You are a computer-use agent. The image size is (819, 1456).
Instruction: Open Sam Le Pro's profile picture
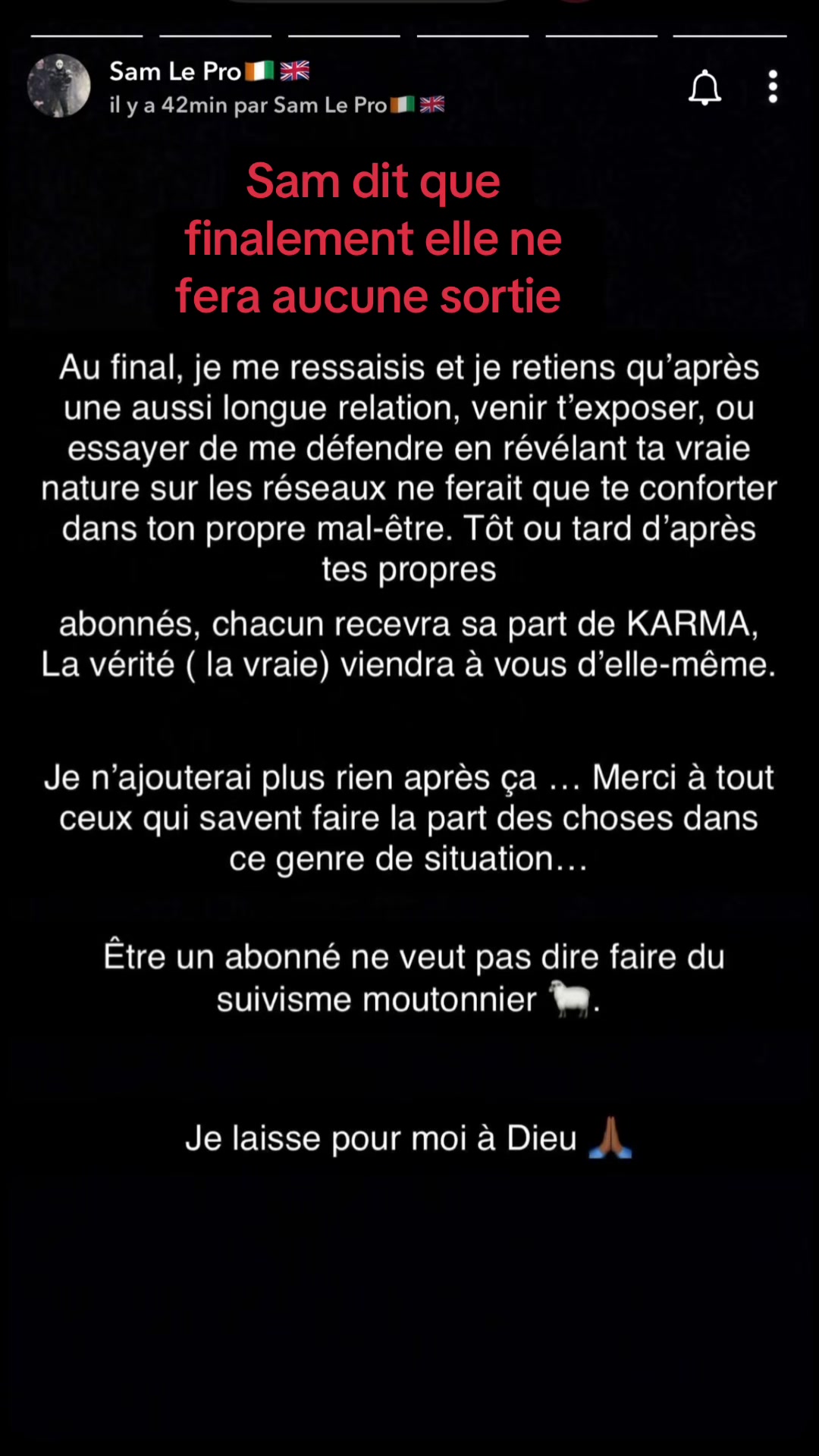point(59,86)
